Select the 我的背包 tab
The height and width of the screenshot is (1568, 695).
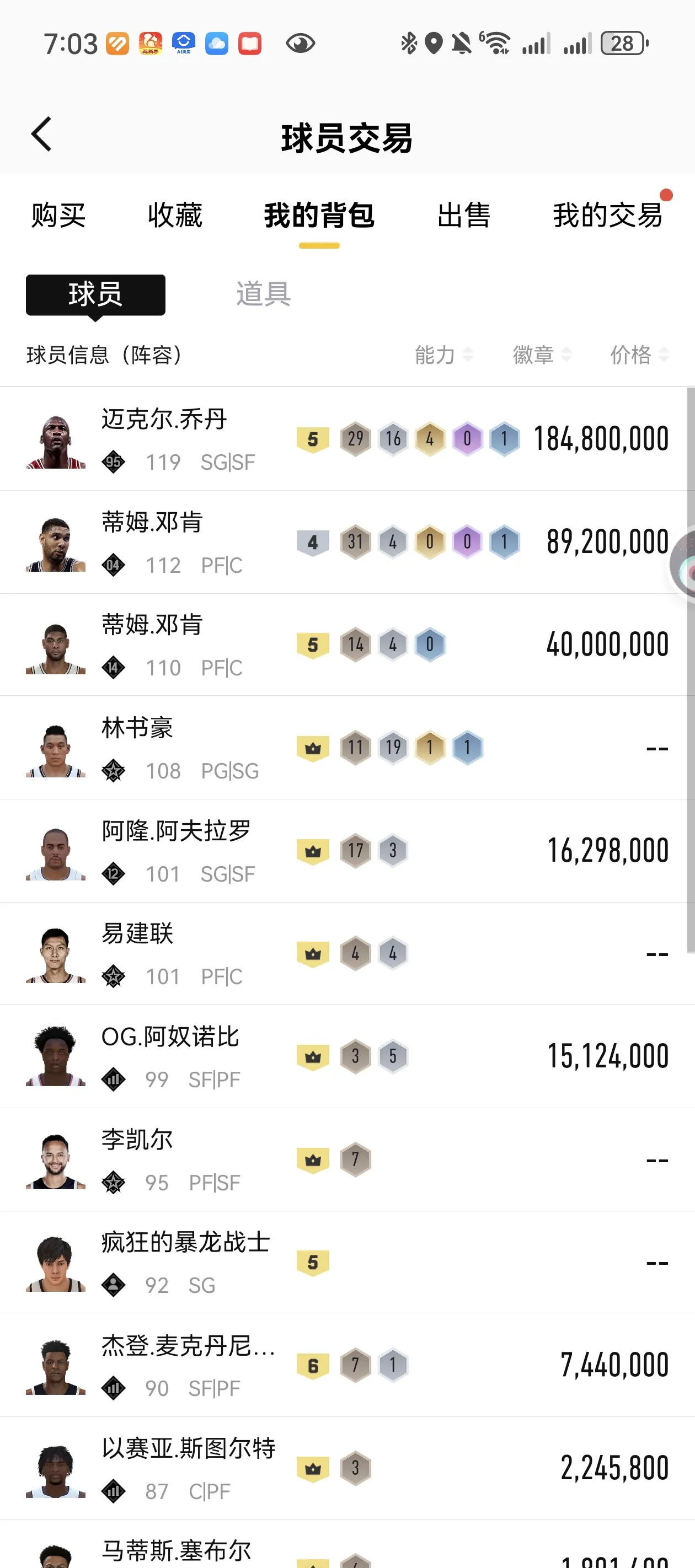(319, 216)
